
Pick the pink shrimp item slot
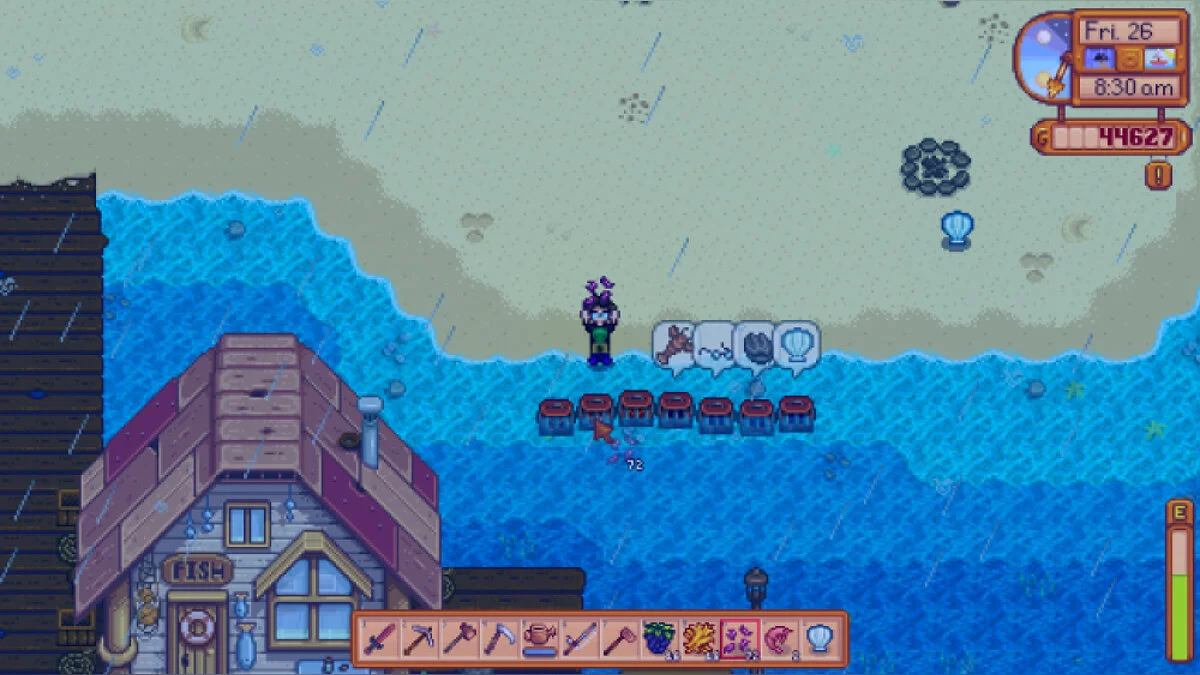tap(778, 638)
